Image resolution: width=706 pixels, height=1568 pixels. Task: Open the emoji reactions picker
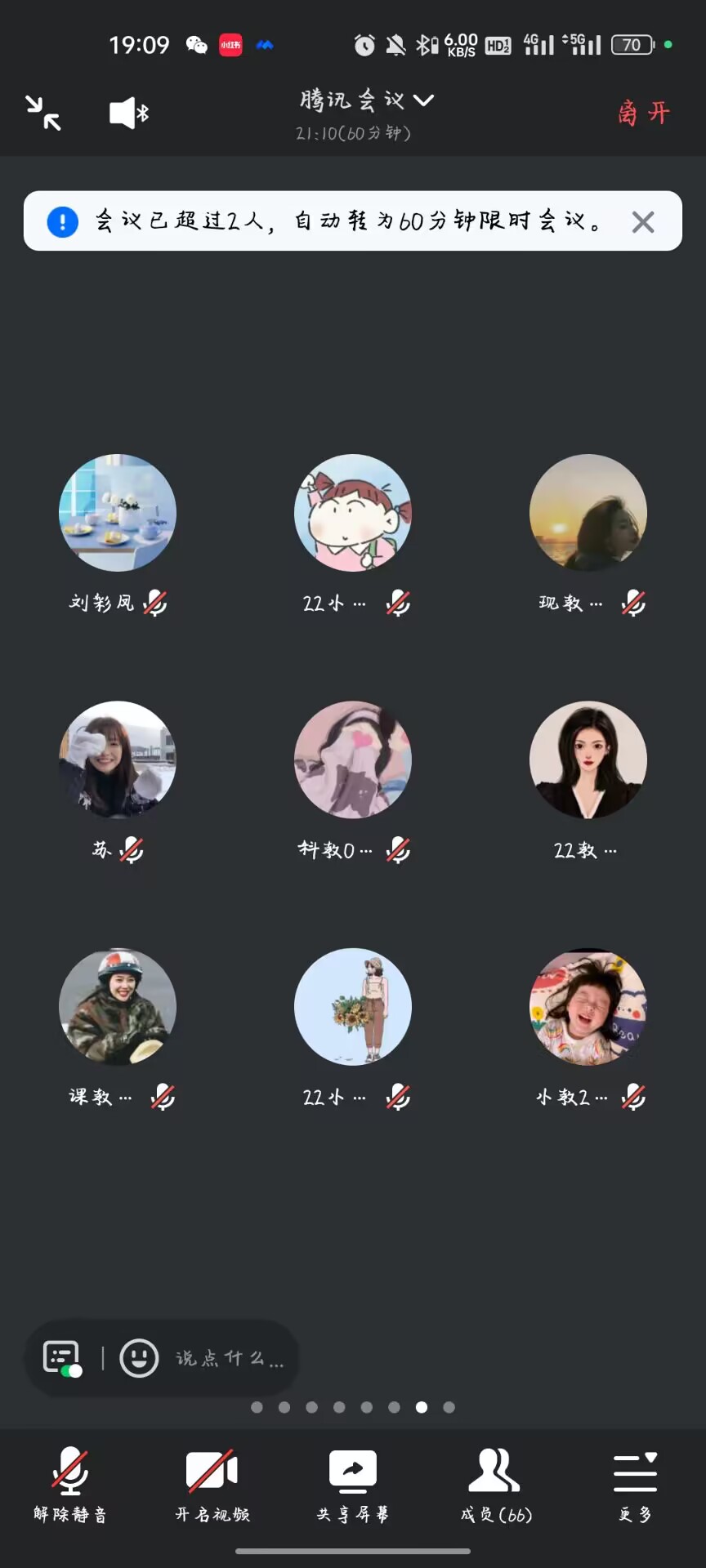coord(139,1358)
